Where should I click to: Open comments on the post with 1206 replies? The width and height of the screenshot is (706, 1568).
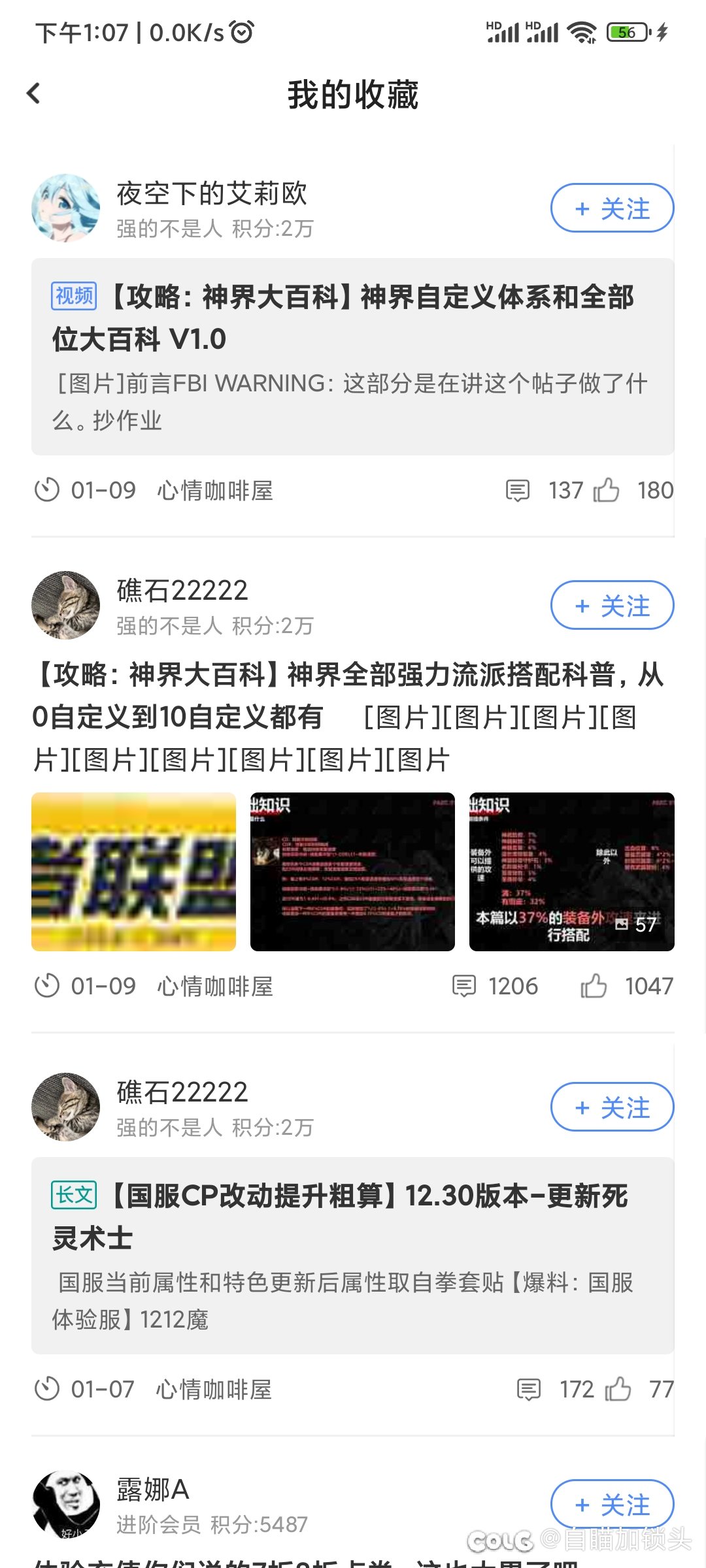pyautogui.click(x=464, y=986)
